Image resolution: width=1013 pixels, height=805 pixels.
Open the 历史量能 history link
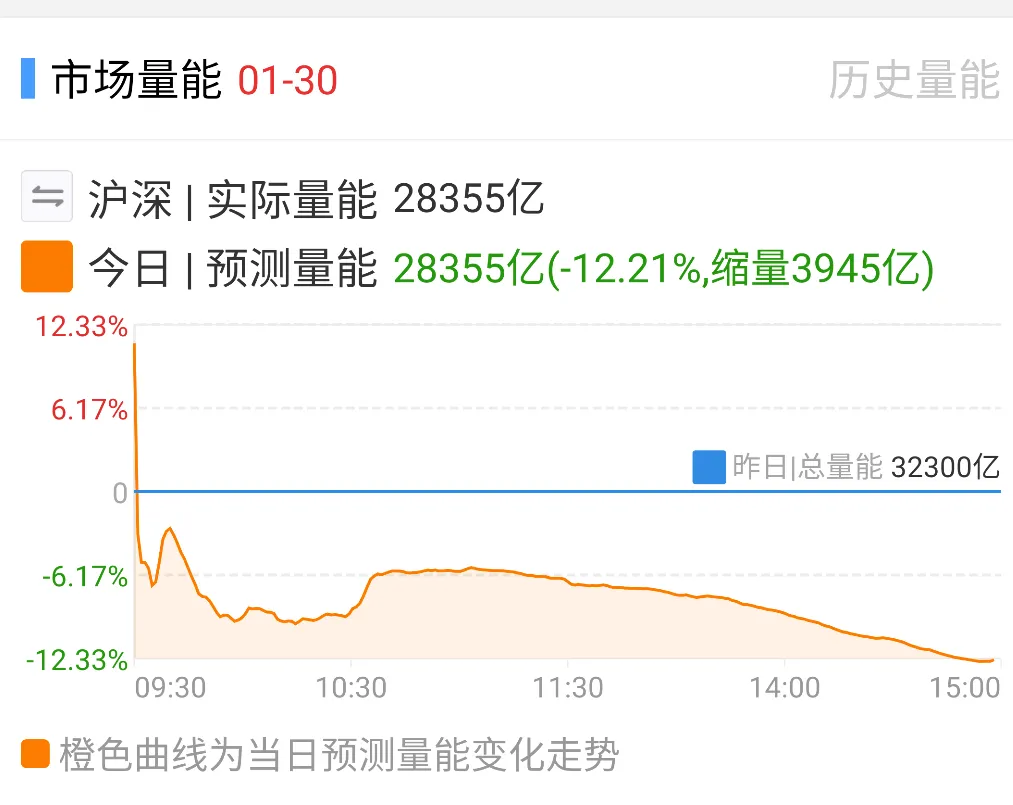coord(914,80)
